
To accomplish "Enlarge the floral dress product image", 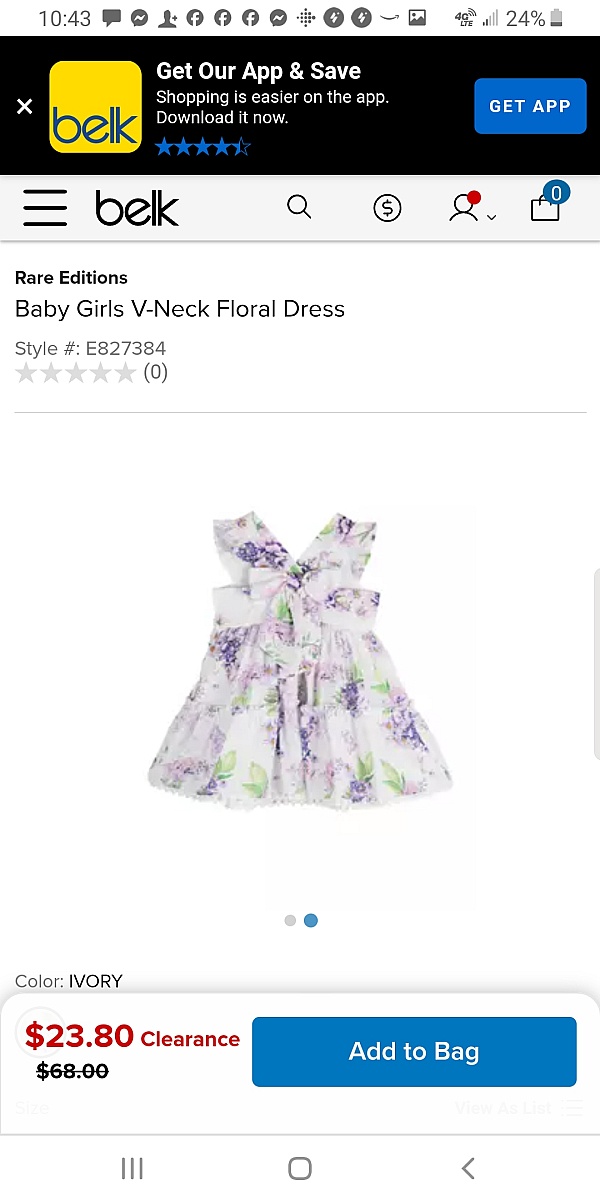I will point(300,660).
